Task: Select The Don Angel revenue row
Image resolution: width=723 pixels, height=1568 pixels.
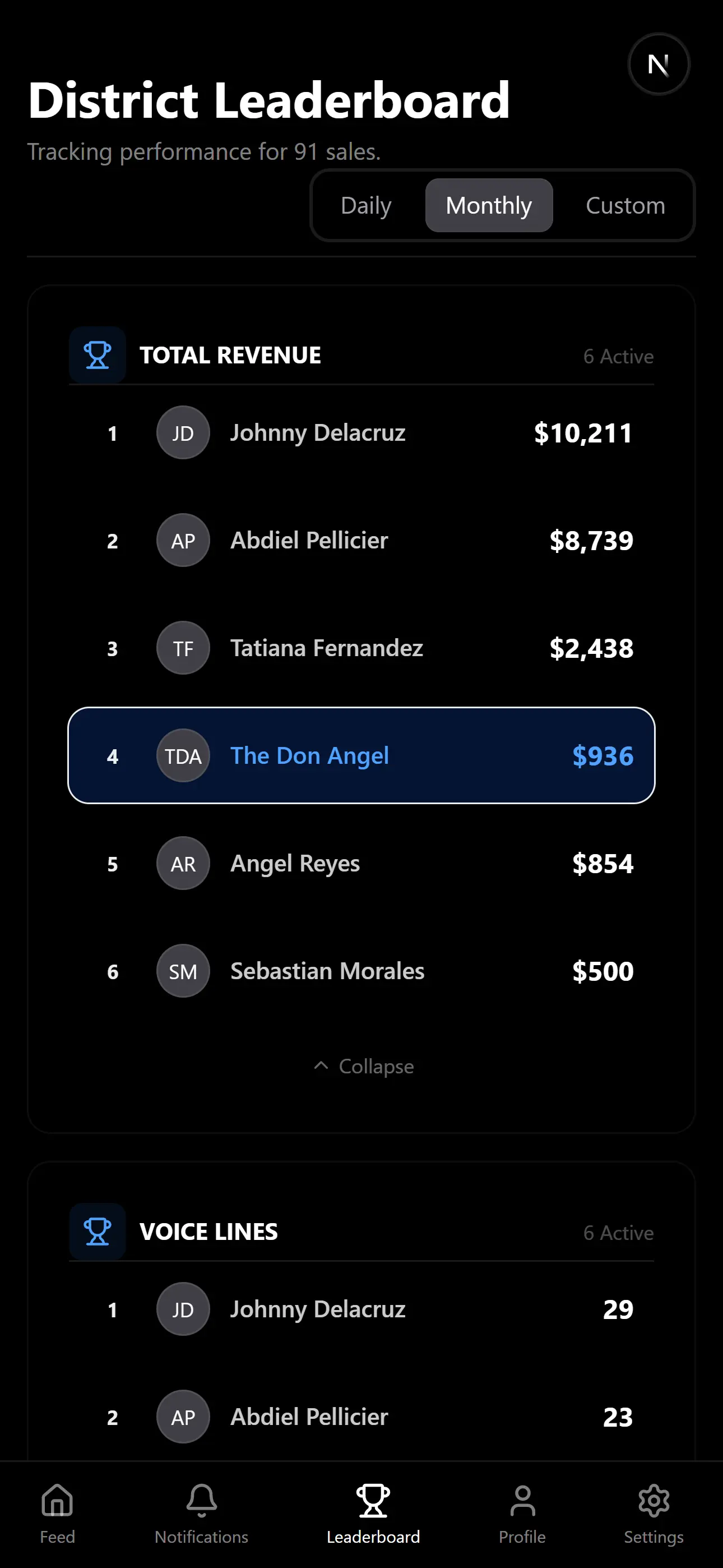Action: point(361,755)
